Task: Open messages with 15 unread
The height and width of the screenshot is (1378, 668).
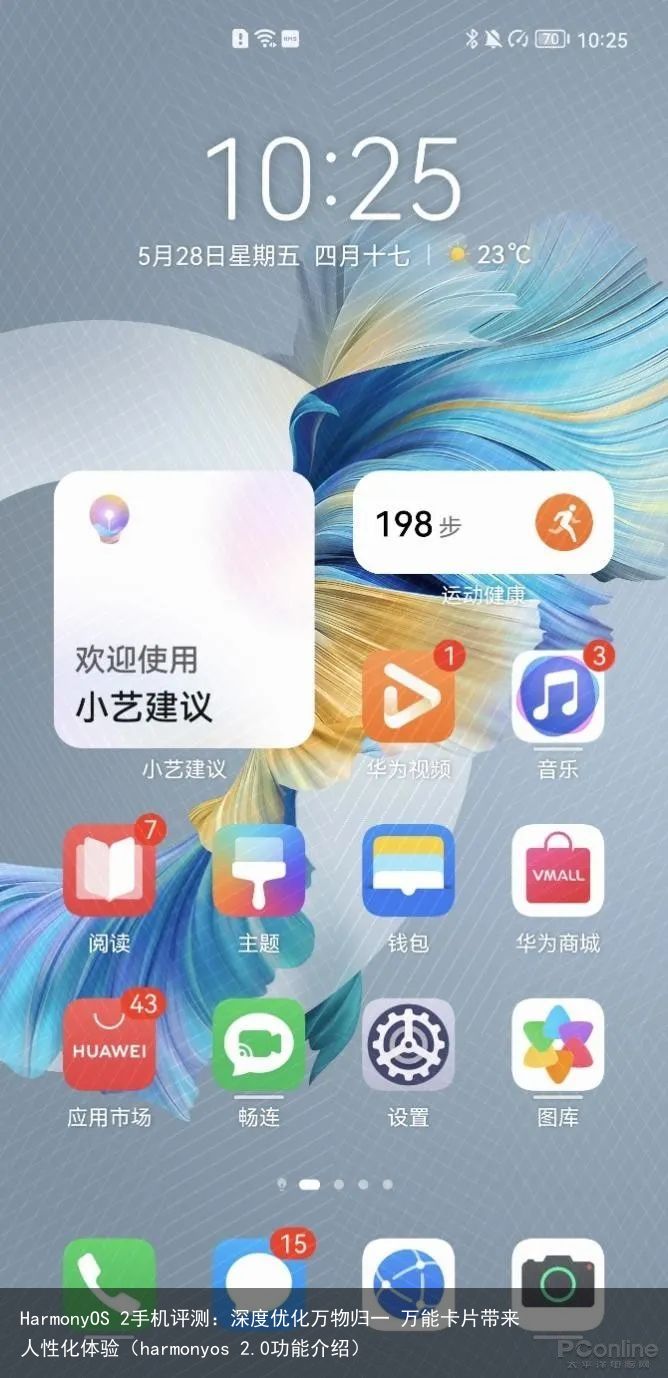Action: [258, 1275]
